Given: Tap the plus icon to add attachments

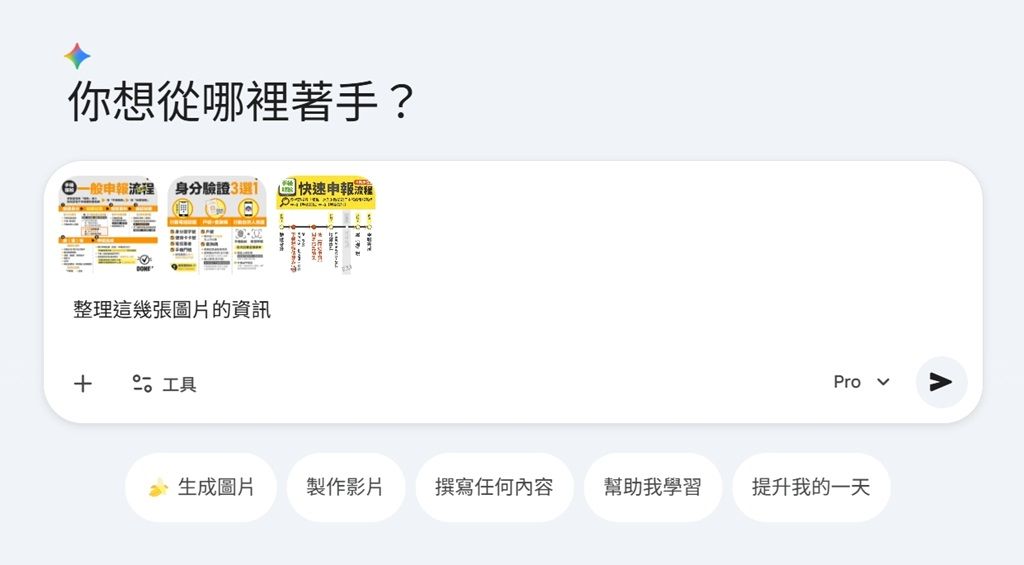Looking at the screenshot, I should click(83, 383).
